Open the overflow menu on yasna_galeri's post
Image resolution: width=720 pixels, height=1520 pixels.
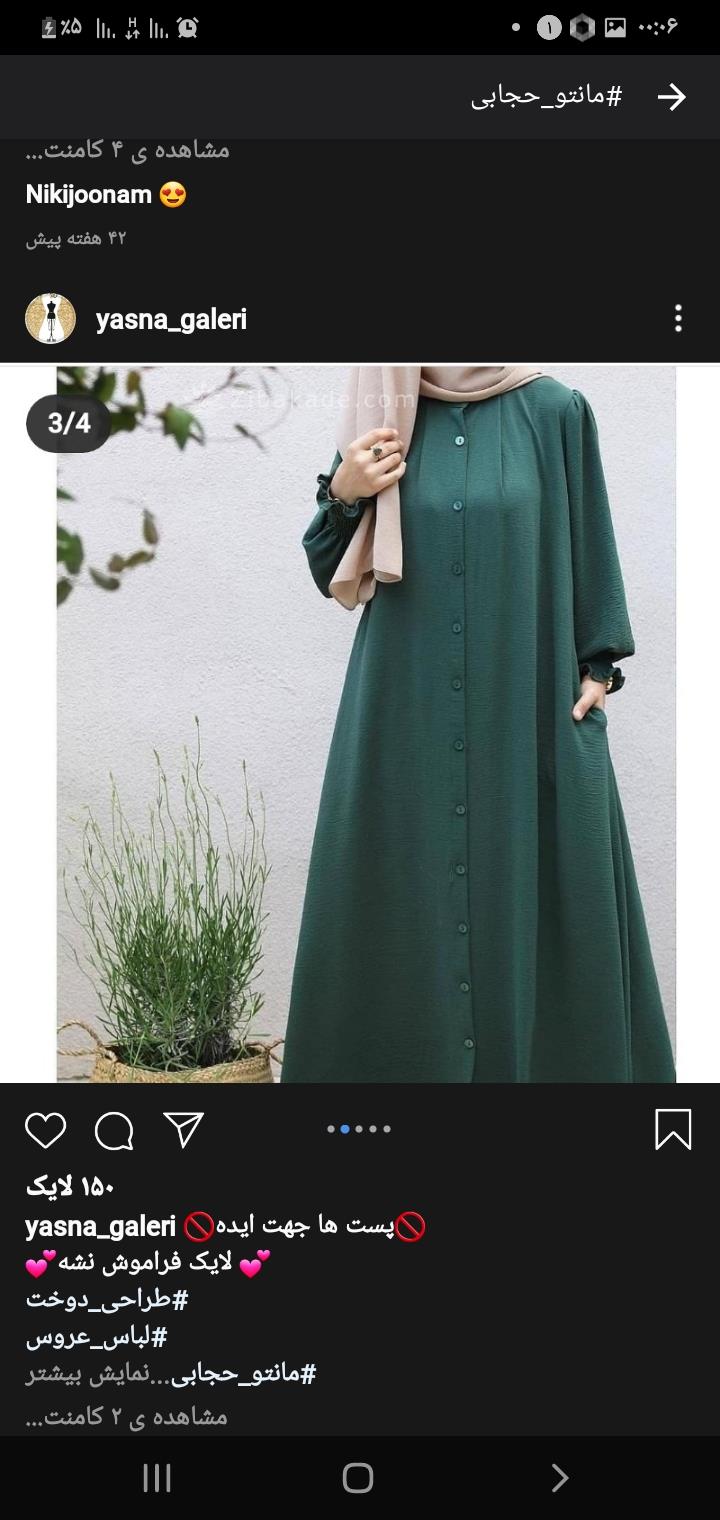(678, 319)
